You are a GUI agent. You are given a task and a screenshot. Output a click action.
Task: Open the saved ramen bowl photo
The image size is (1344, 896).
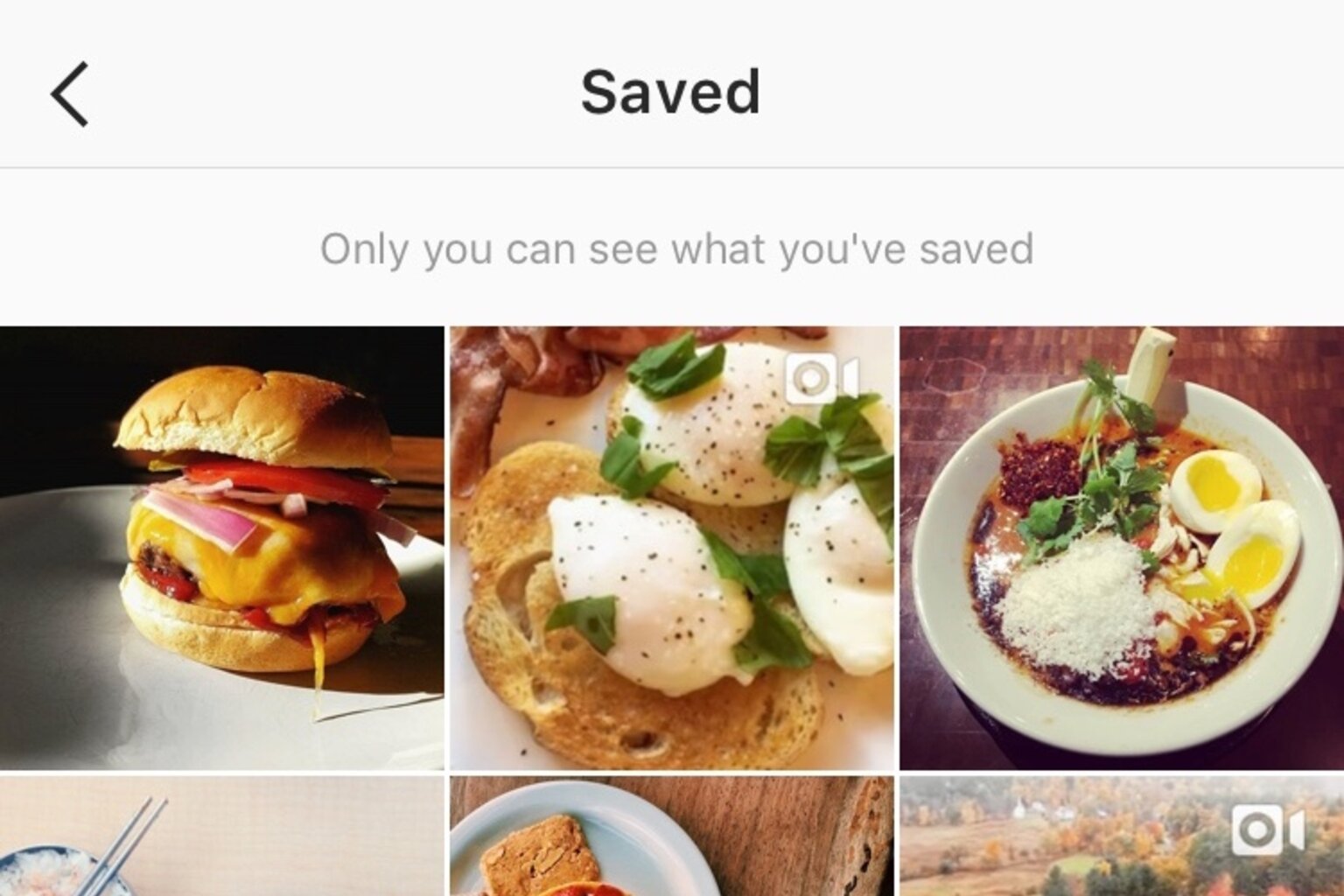pos(1122,548)
